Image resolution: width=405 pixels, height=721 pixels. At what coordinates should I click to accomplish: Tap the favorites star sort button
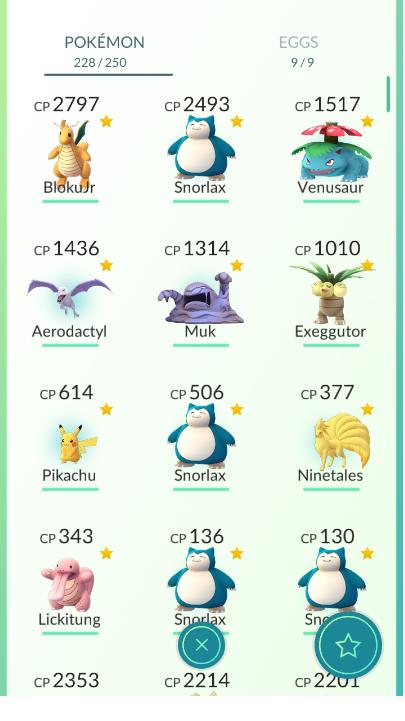(x=348, y=645)
